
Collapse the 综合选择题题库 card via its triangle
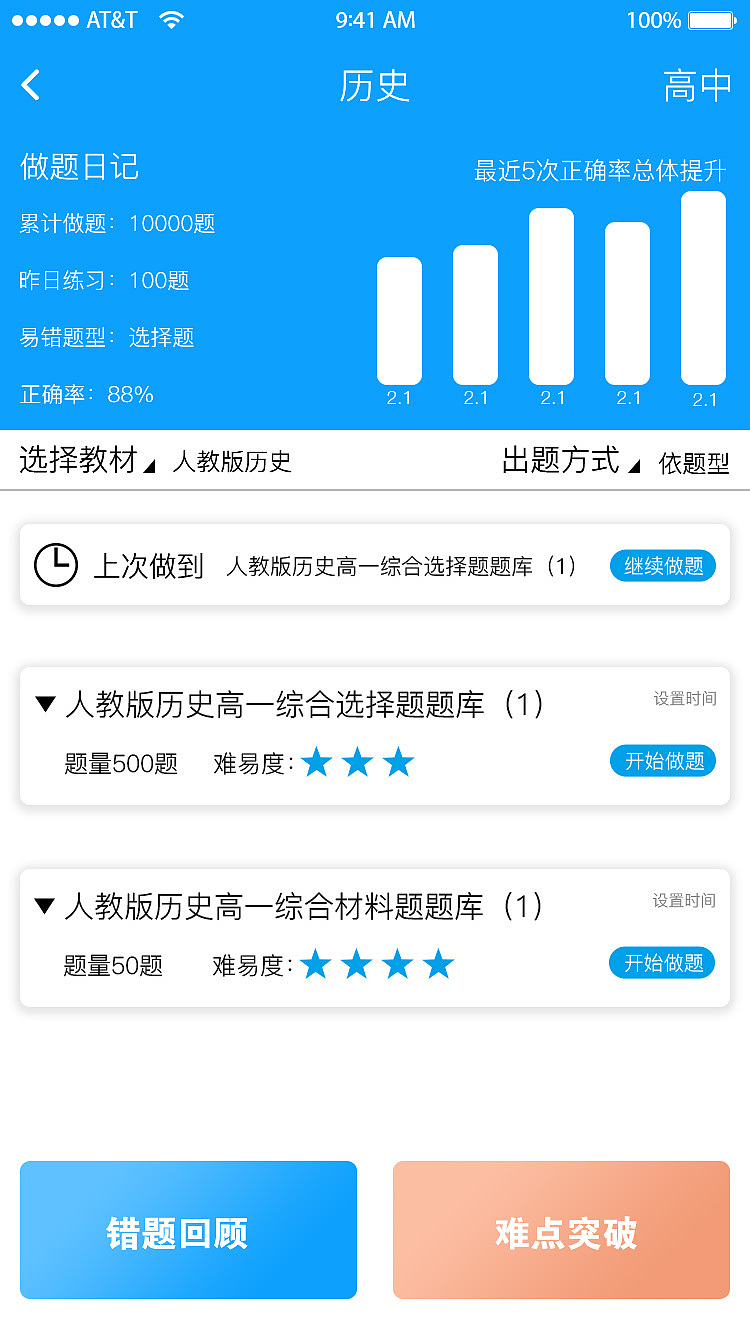click(x=44, y=705)
